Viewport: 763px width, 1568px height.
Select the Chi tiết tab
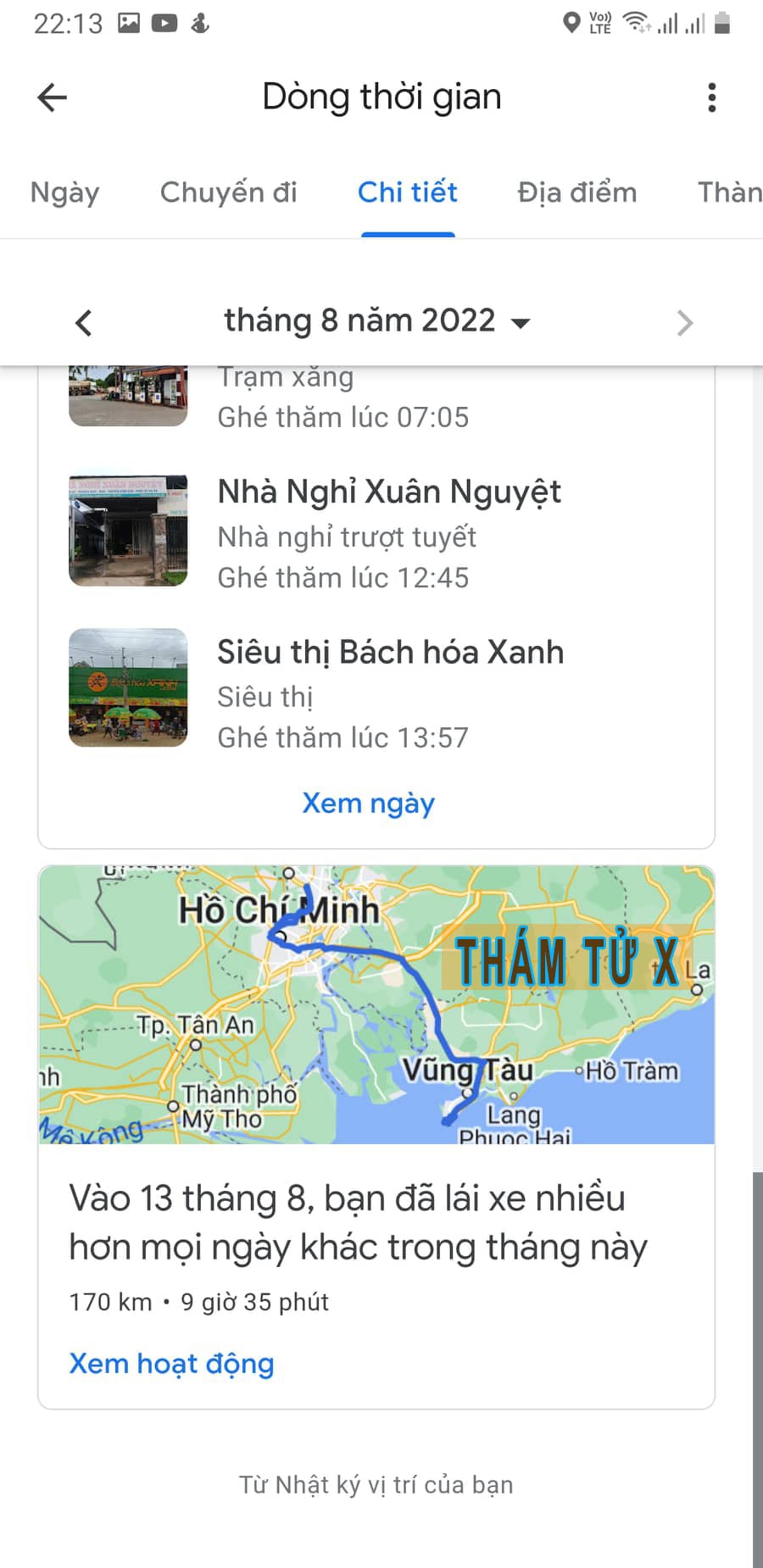coord(407,192)
